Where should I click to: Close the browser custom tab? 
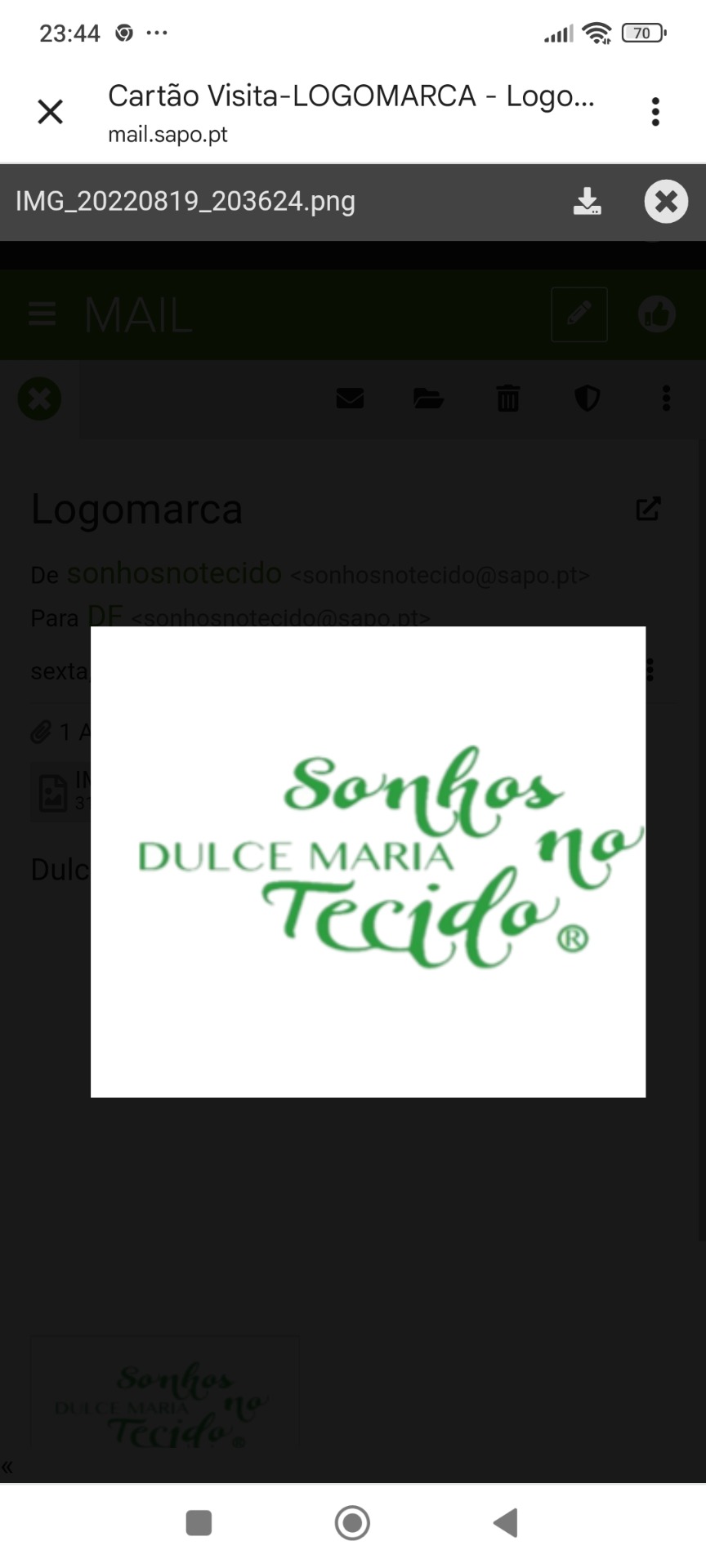(x=51, y=112)
